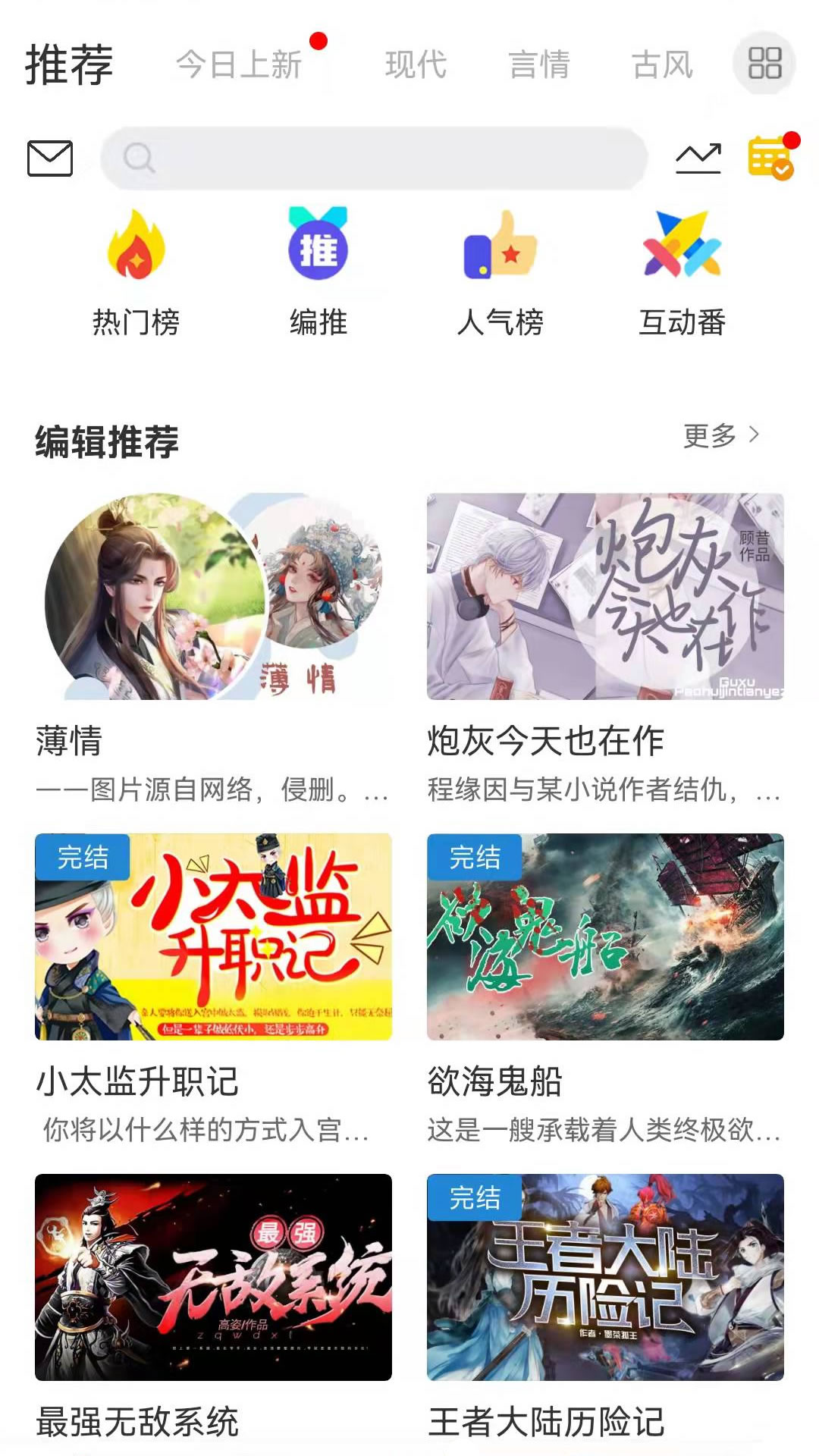Screen dimensions: 819x1456
Task: Switch to the 今日上新 tab
Action: click(x=239, y=64)
